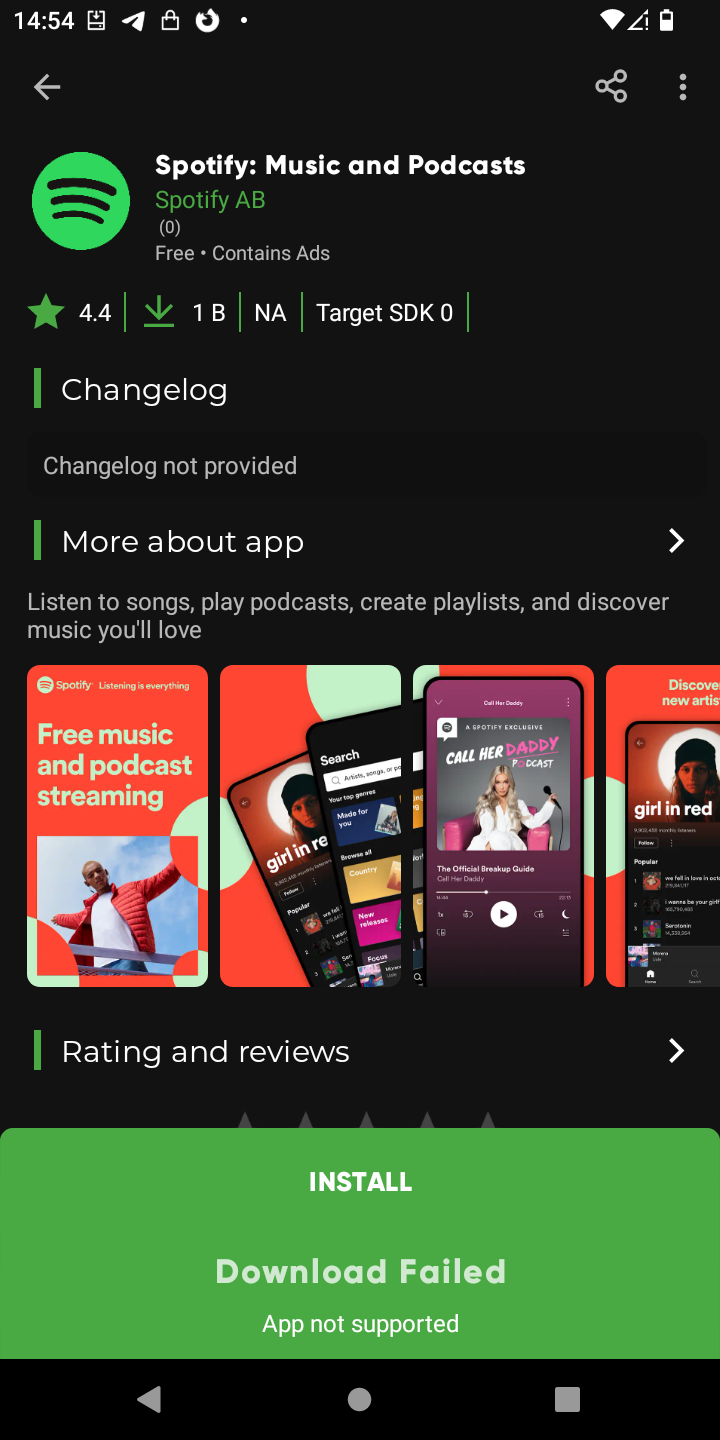The height and width of the screenshot is (1440, 720).
Task: Tap the 4.4 rating value
Action: [x=95, y=312]
